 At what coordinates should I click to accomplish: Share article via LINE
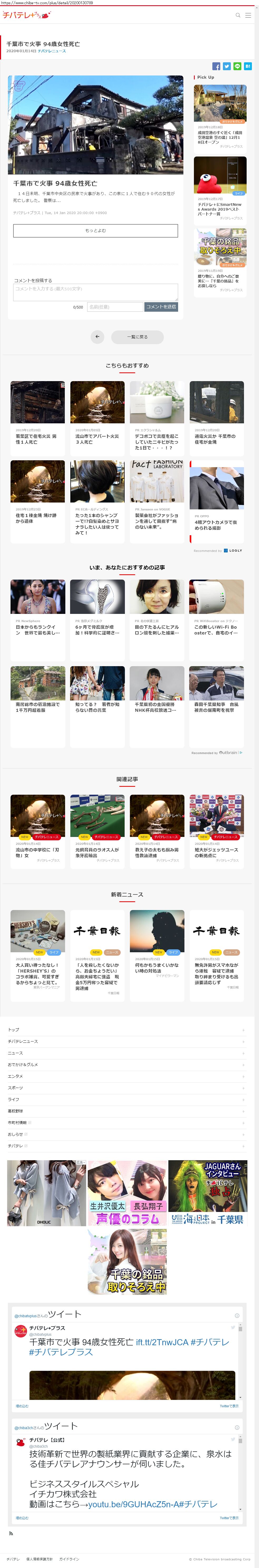(x=237, y=66)
